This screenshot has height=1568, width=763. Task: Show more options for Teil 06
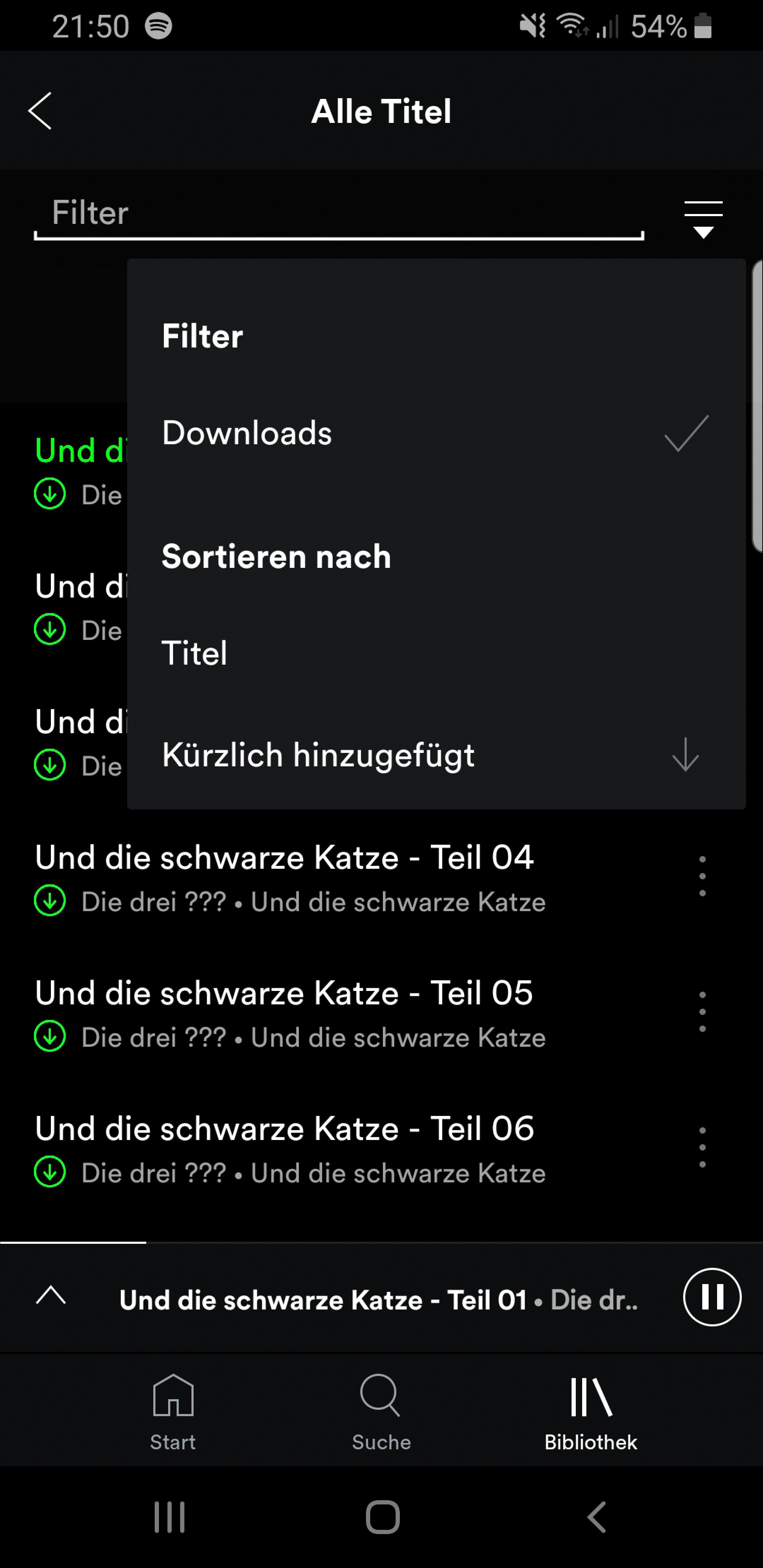(x=702, y=1147)
